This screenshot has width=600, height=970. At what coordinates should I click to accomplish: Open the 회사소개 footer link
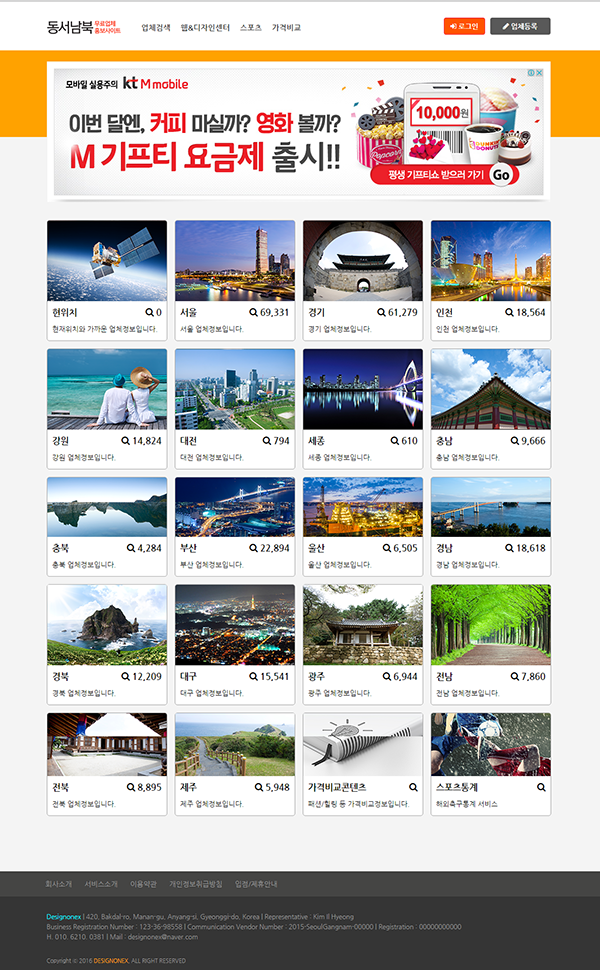click(59, 884)
